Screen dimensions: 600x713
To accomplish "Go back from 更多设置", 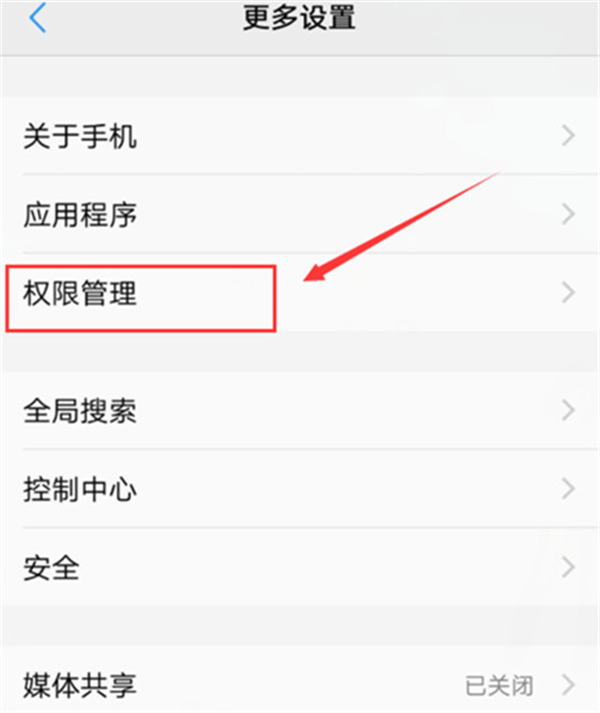I will (x=38, y=18).
